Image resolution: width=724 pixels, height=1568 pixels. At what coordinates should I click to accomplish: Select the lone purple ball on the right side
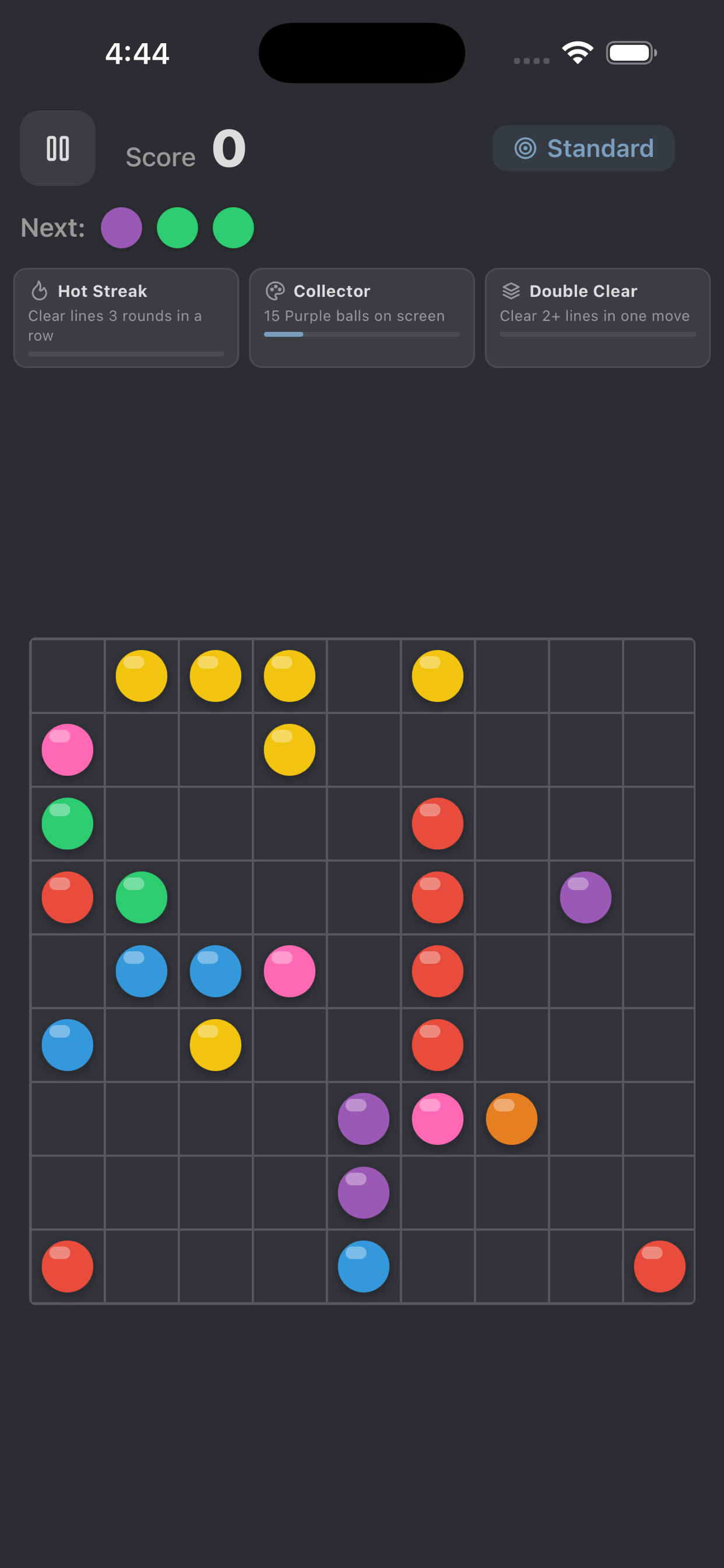point(586,897)
